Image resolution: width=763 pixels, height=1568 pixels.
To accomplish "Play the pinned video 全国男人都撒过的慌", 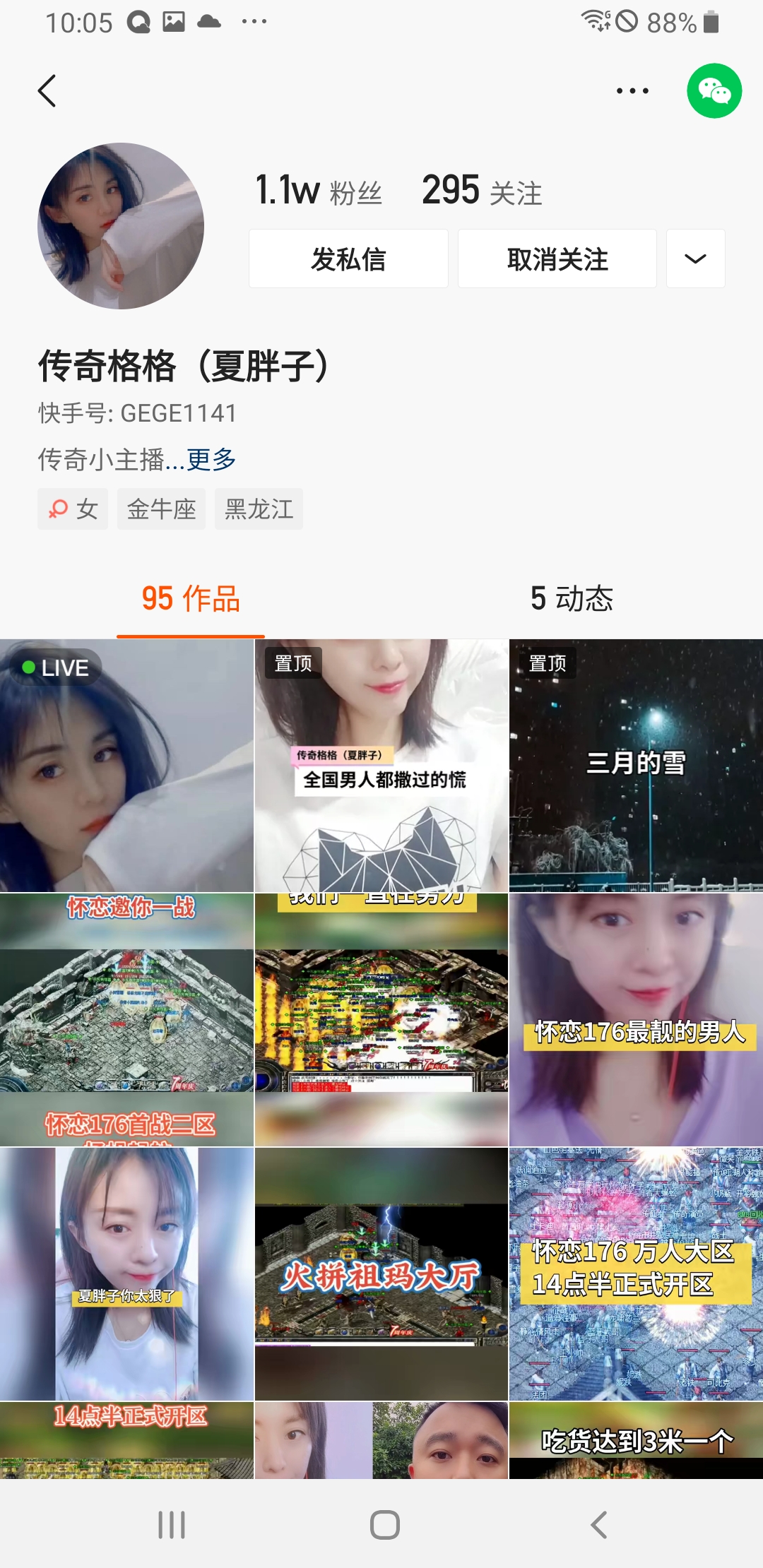I will [381, 766].
